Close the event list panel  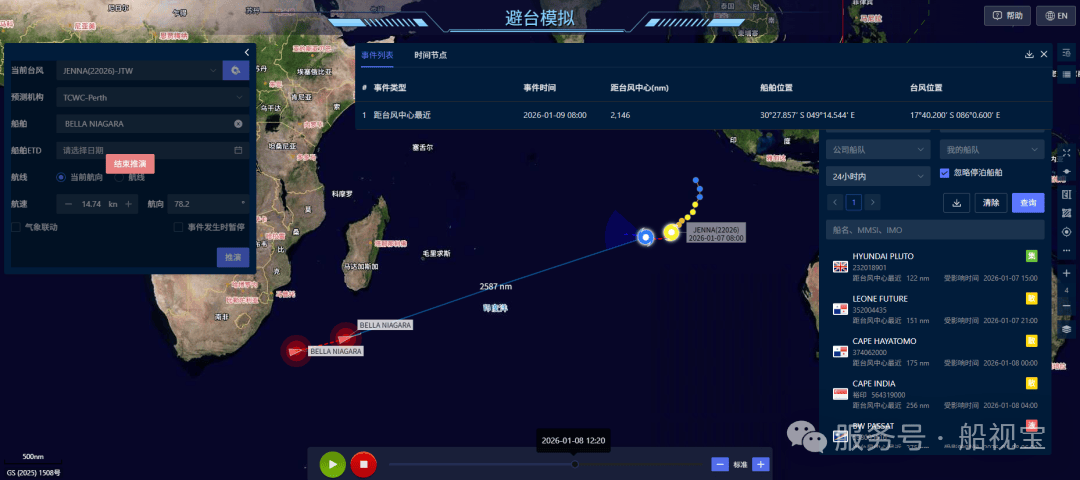(1044, 55)
